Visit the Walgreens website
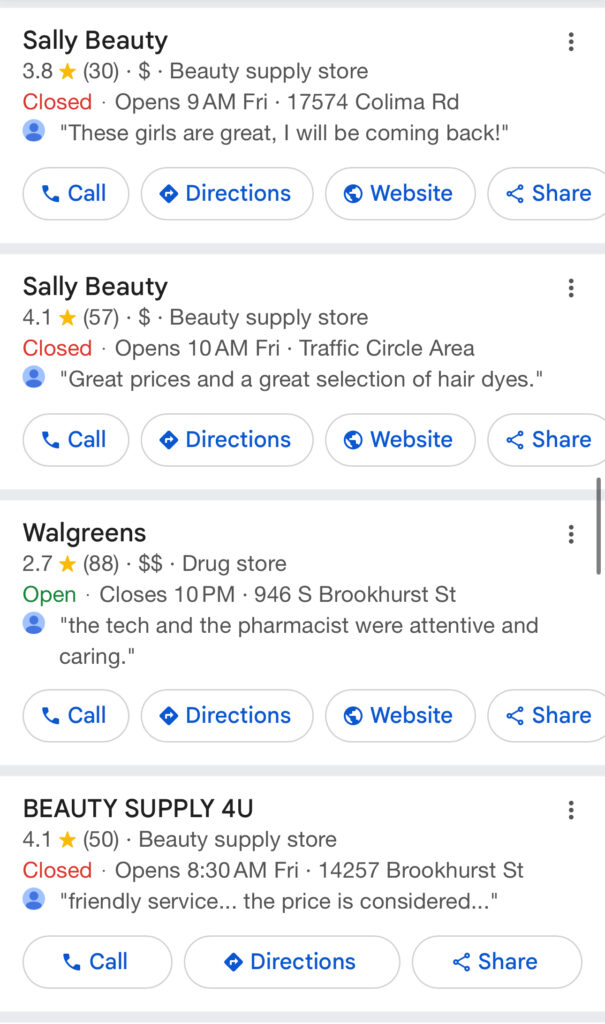 pyautogui.click(x=399, y=716)
